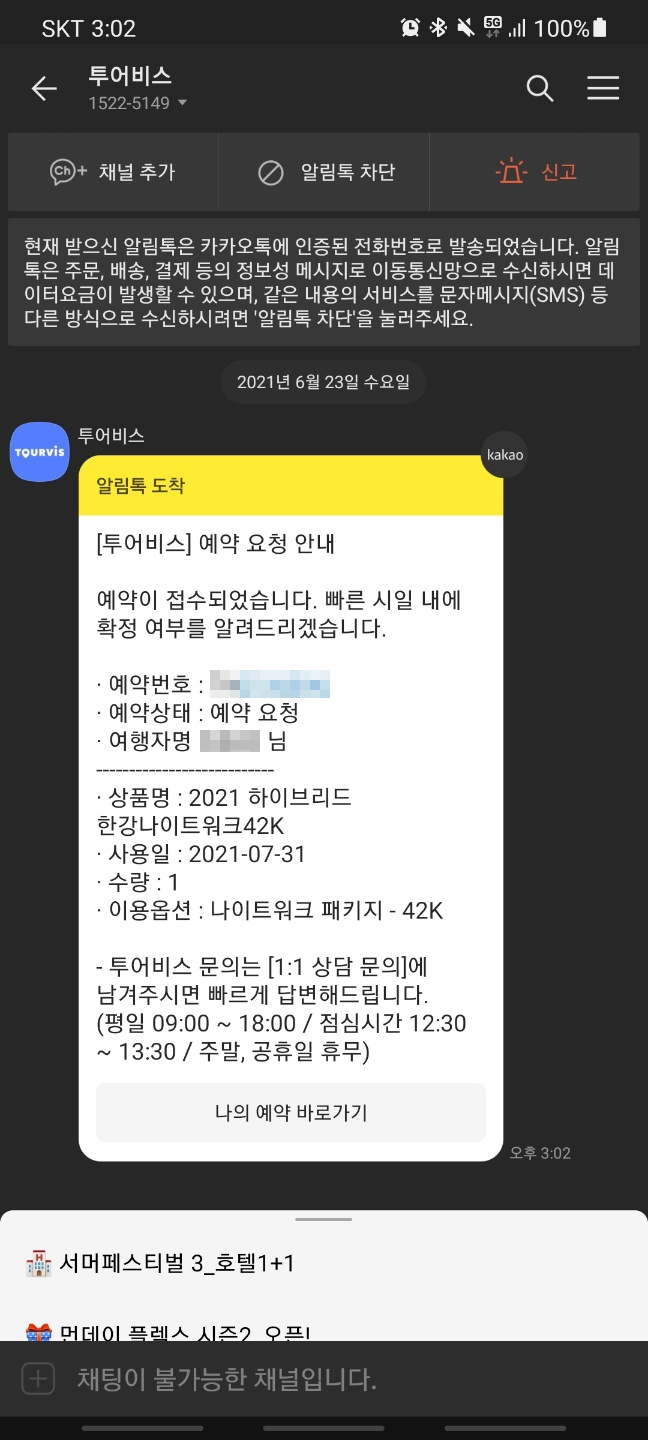Add the 투어비스 channel via 채널 추가
Image resolution: width=648 pixels, height=1440 pixels.
click(112, 172)
